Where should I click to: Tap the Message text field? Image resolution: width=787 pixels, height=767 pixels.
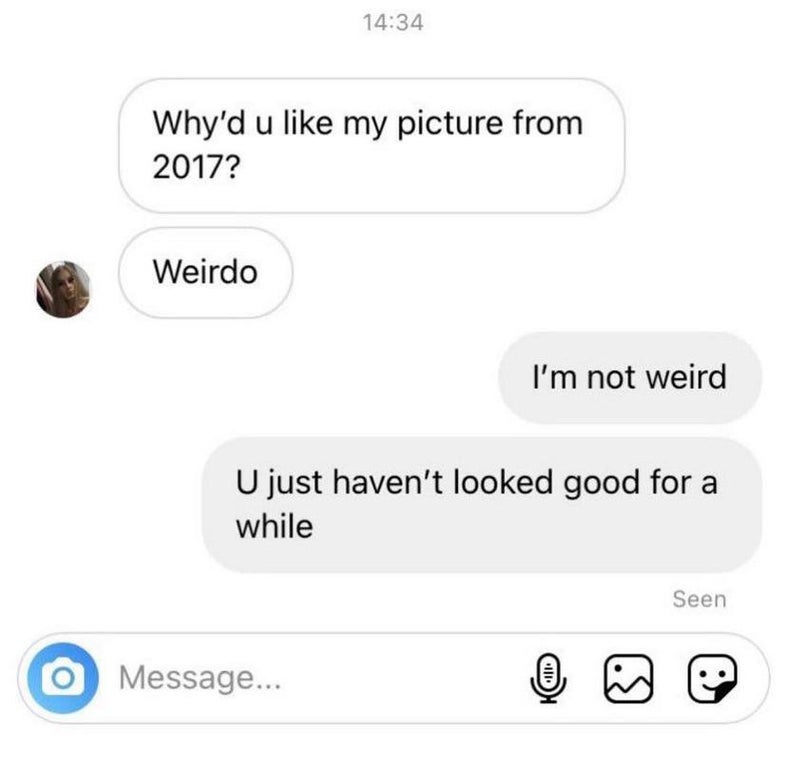click(x=300, y=678)
